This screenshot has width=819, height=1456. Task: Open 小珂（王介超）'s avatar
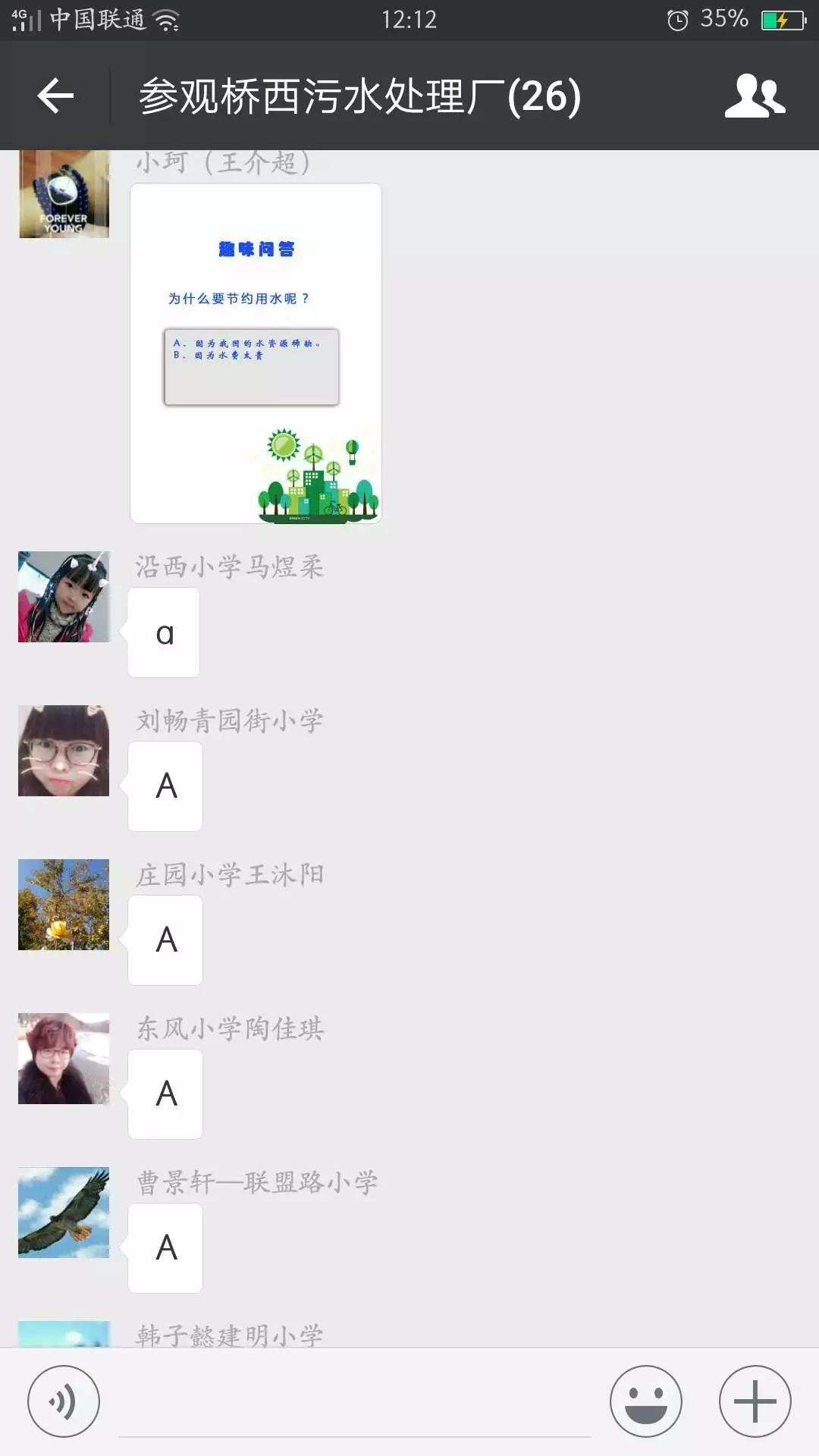[64, 194]
